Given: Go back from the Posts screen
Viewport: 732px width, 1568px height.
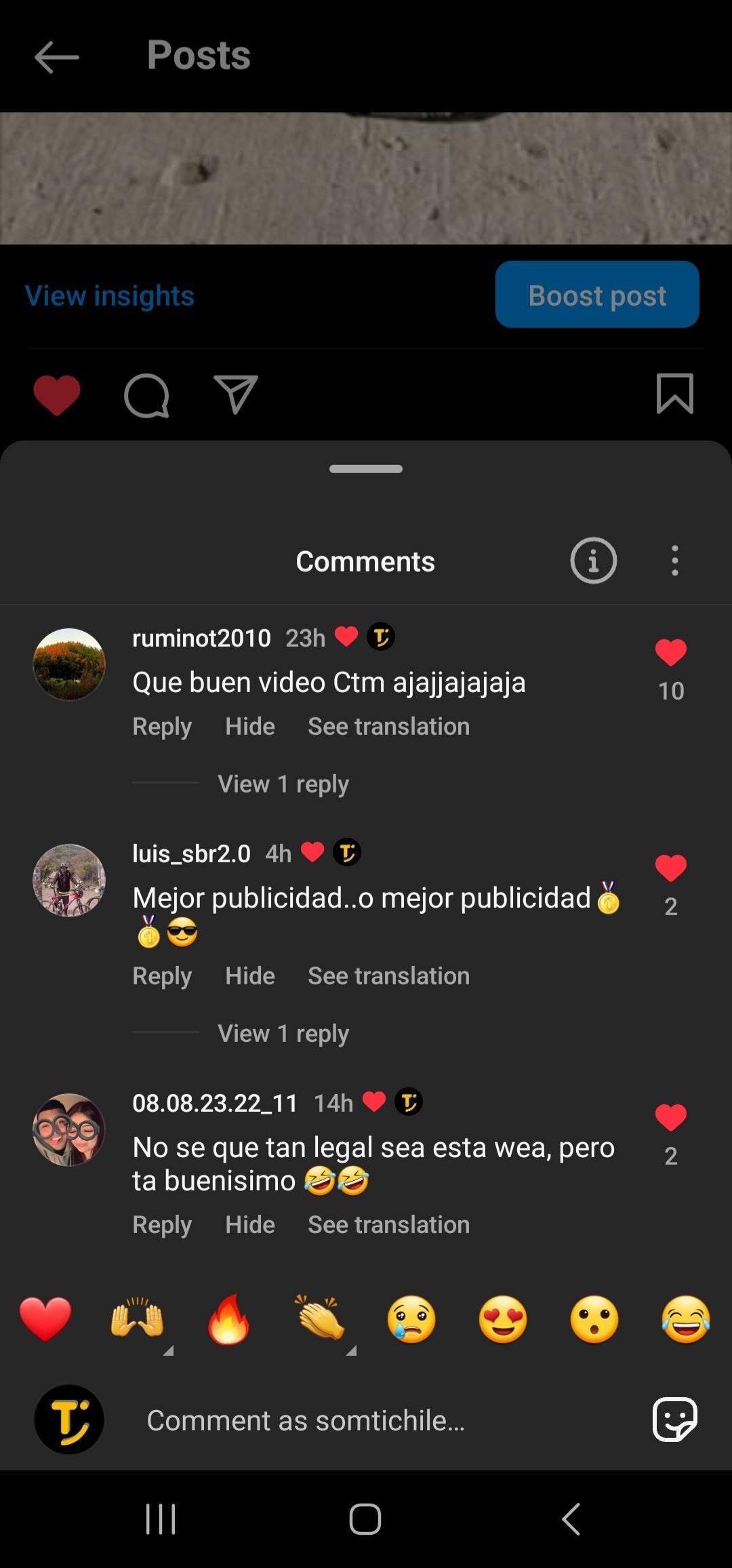Looking at the screenshot, I should tap(57, 57).
